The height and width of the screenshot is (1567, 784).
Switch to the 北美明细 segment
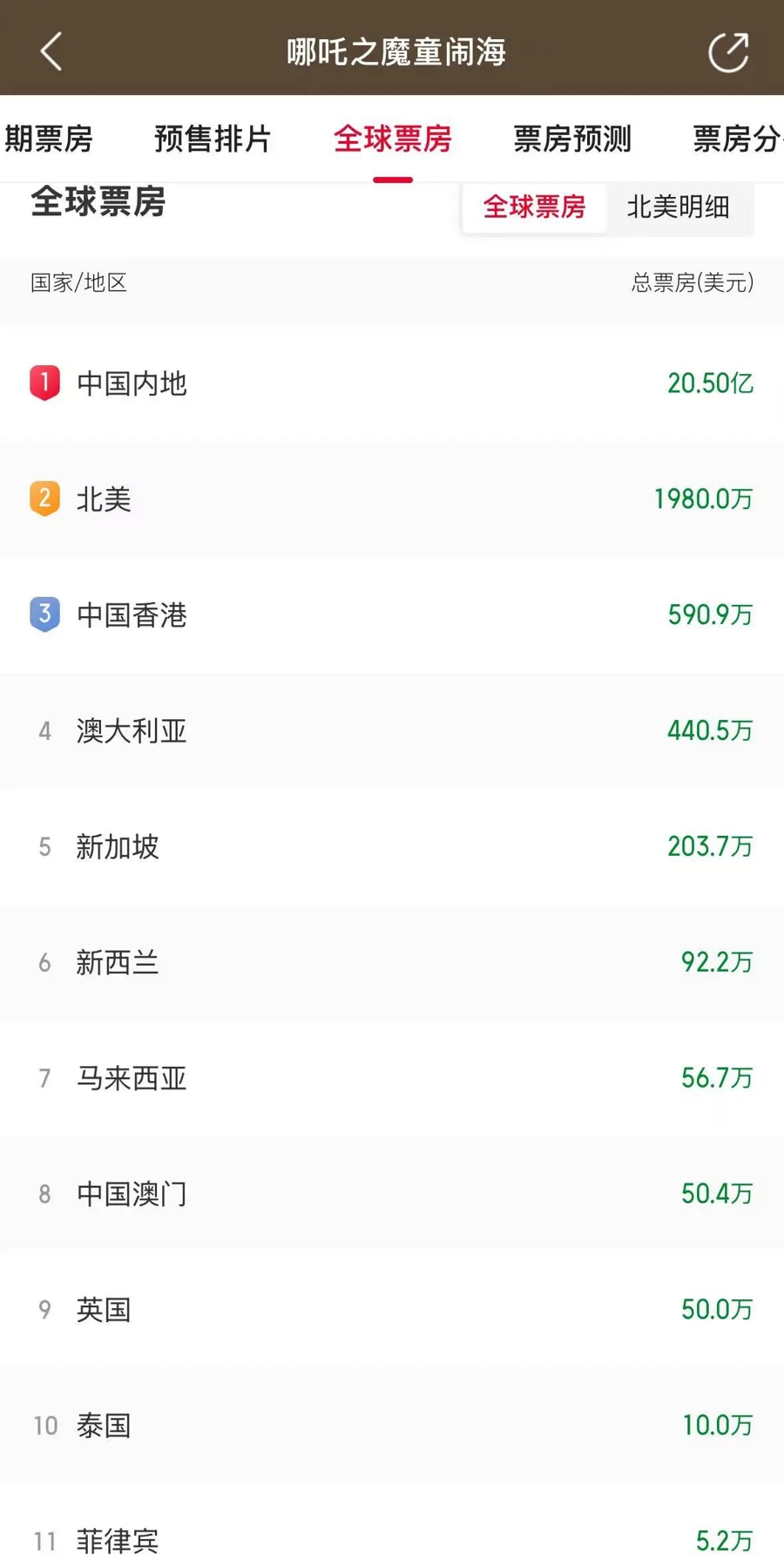point(679,207)
